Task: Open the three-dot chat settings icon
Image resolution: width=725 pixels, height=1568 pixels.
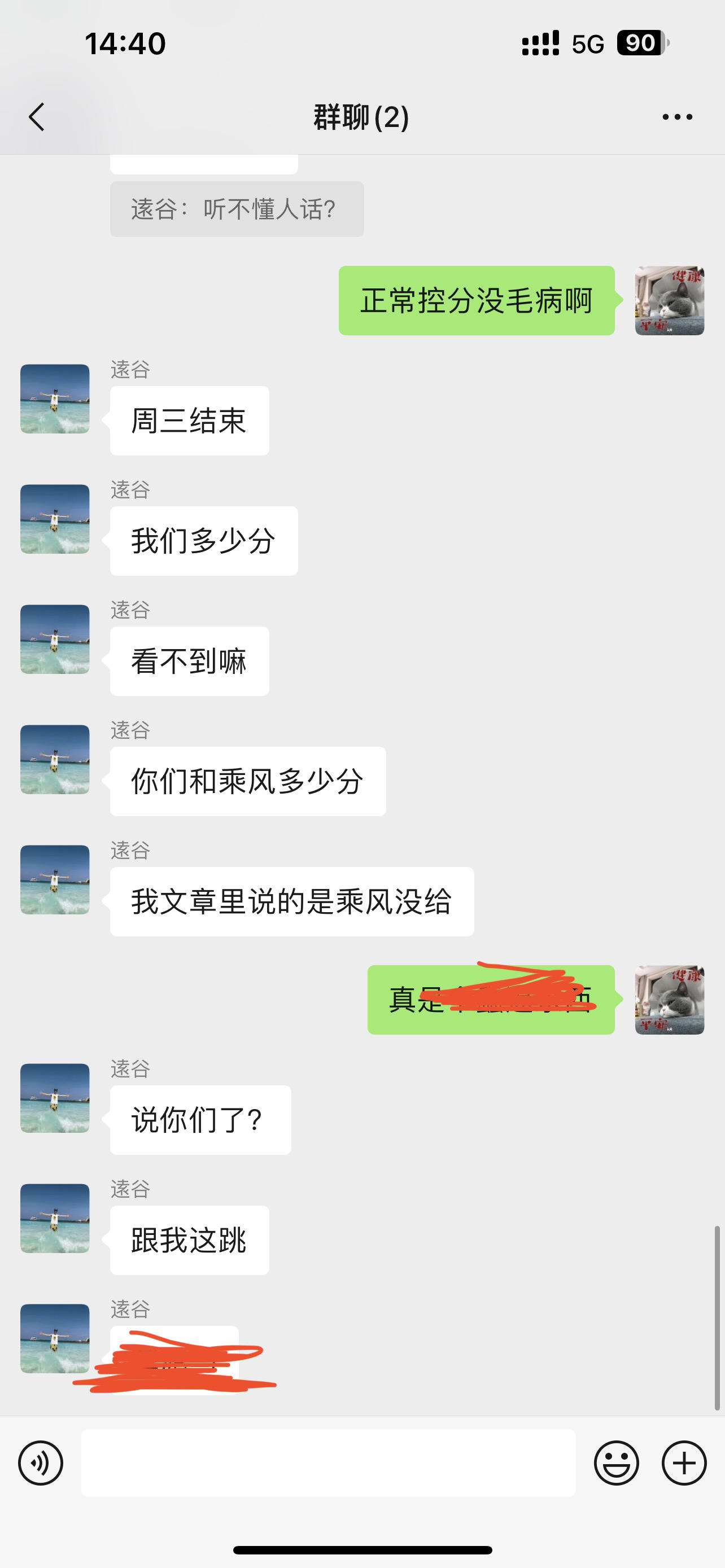Action: pyautogui.click(x=675, y=117)
